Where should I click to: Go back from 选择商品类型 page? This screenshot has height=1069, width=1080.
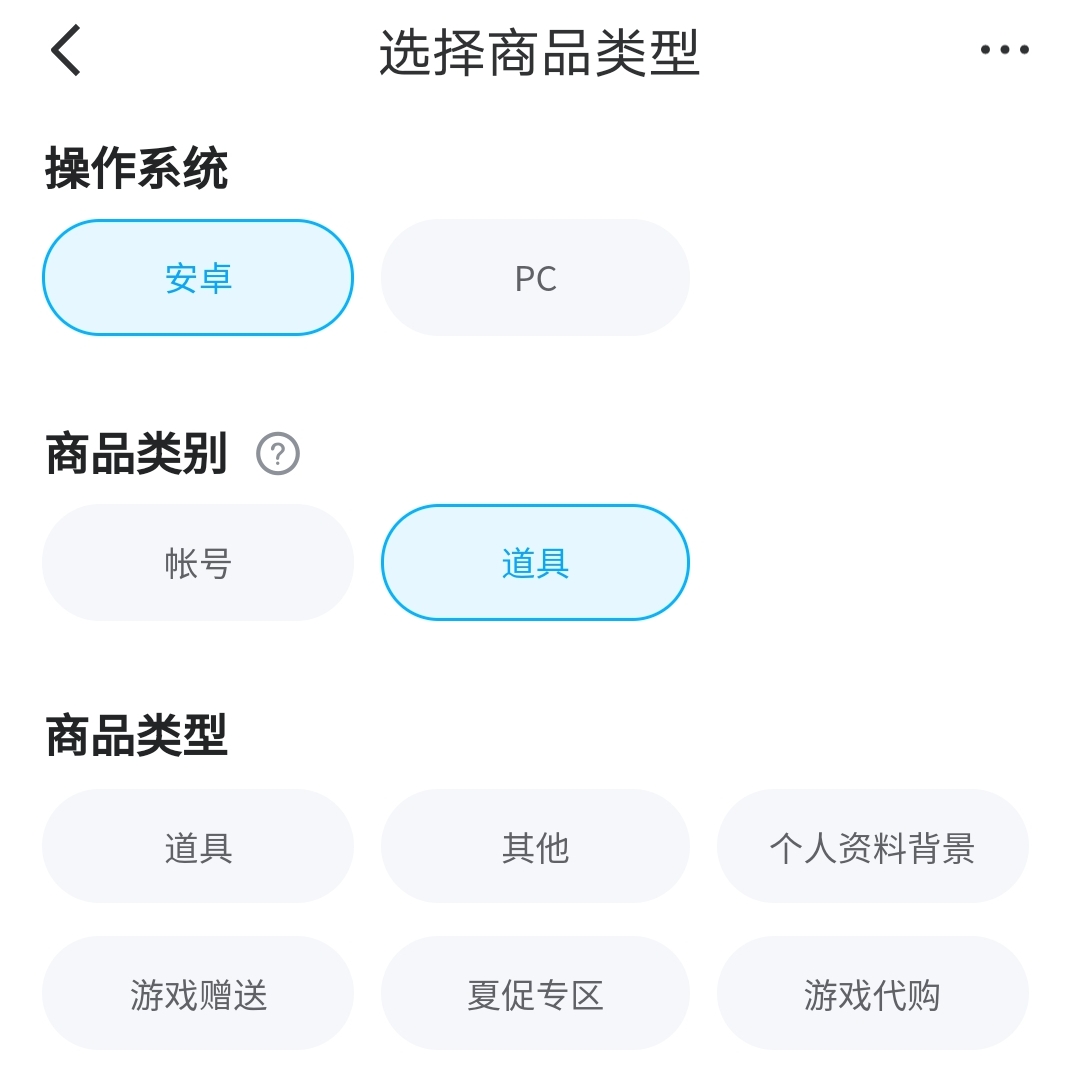[66, 50]
